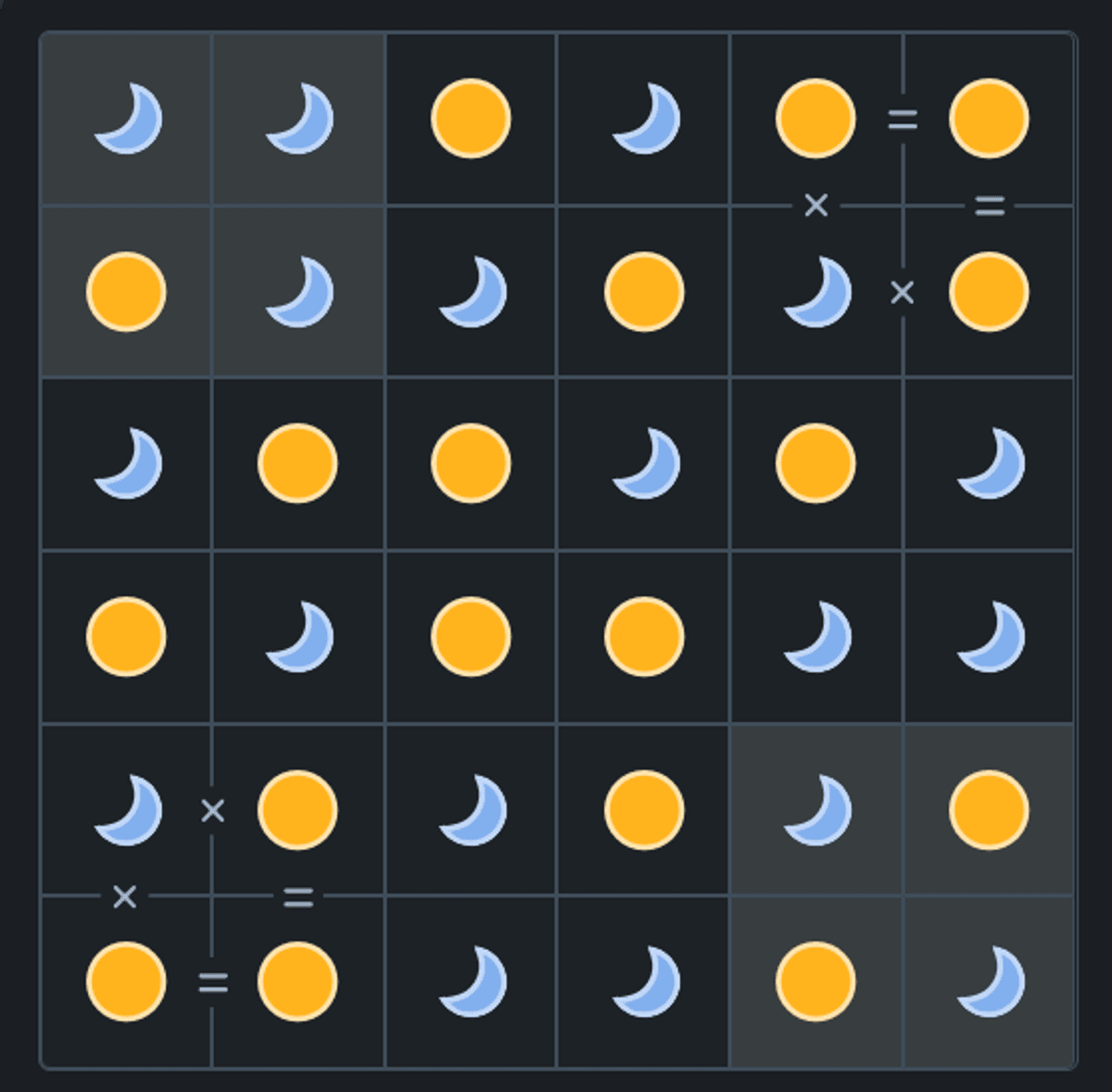This screenshot has width=1112, height=1092.
Task: Tap the sun in row one, column three
Action: (471, 119)
